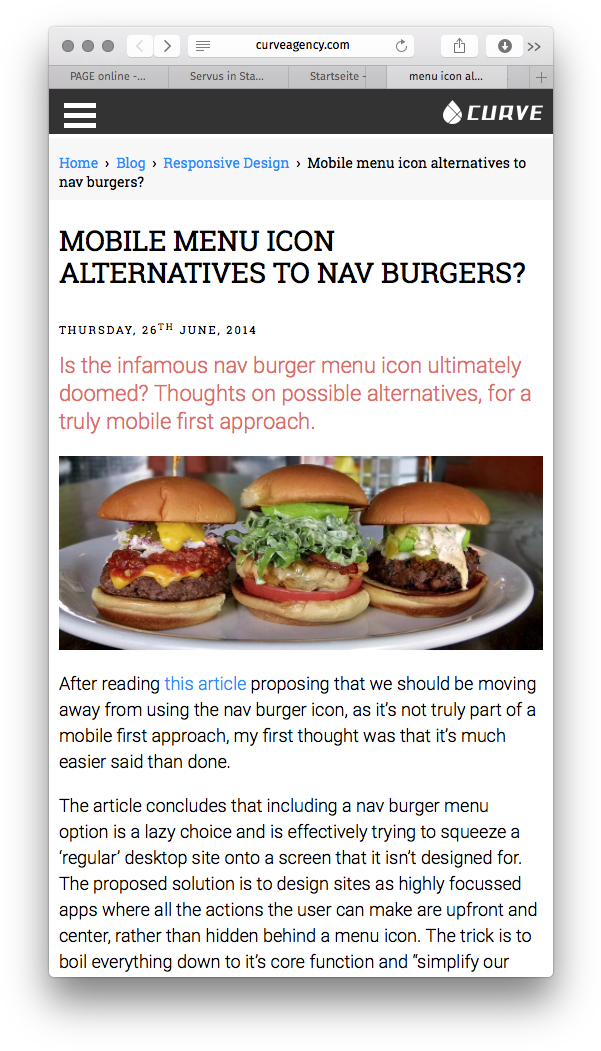601x1051 pixels.
Task: Show the reader view icon
Action: tap(203, 46)
